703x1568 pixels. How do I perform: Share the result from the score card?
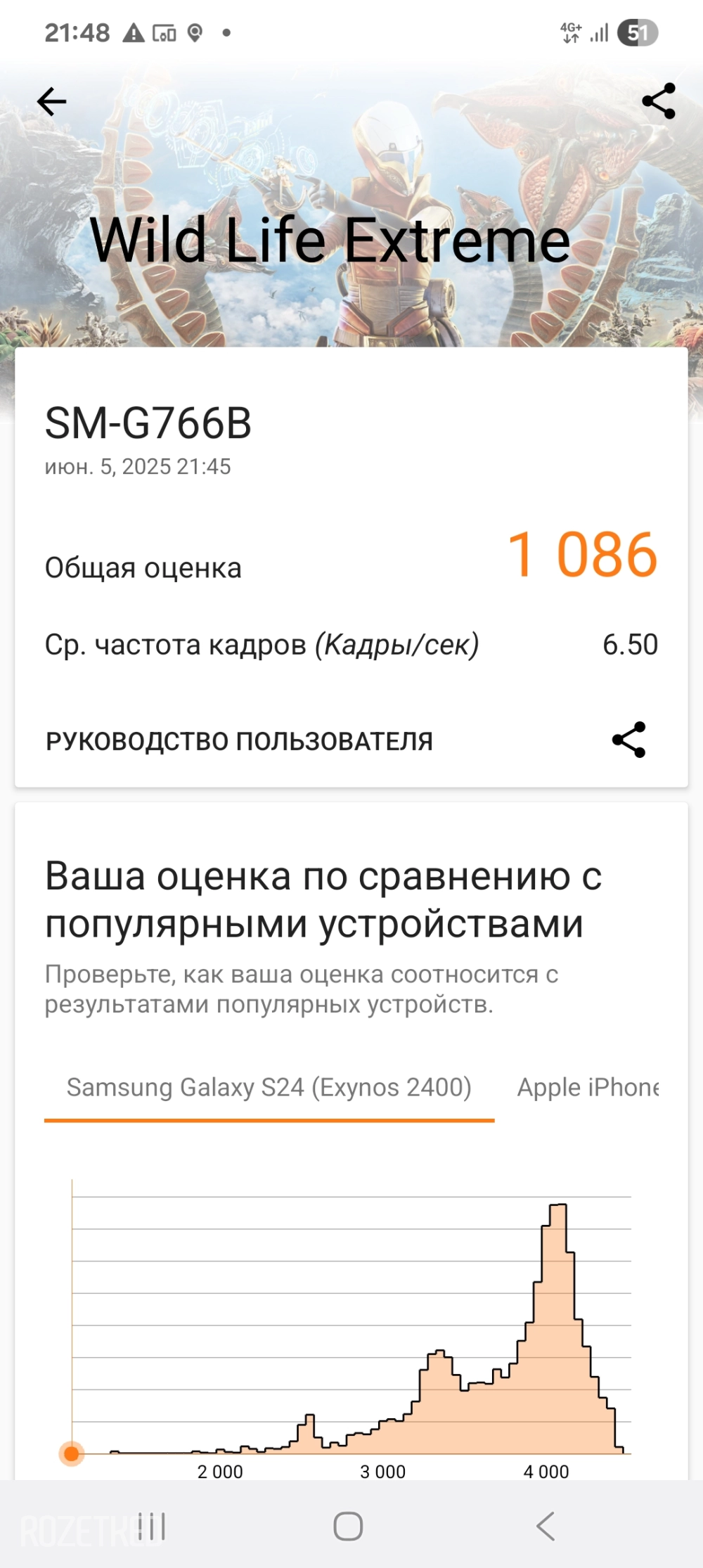click(x=628, y=740)
